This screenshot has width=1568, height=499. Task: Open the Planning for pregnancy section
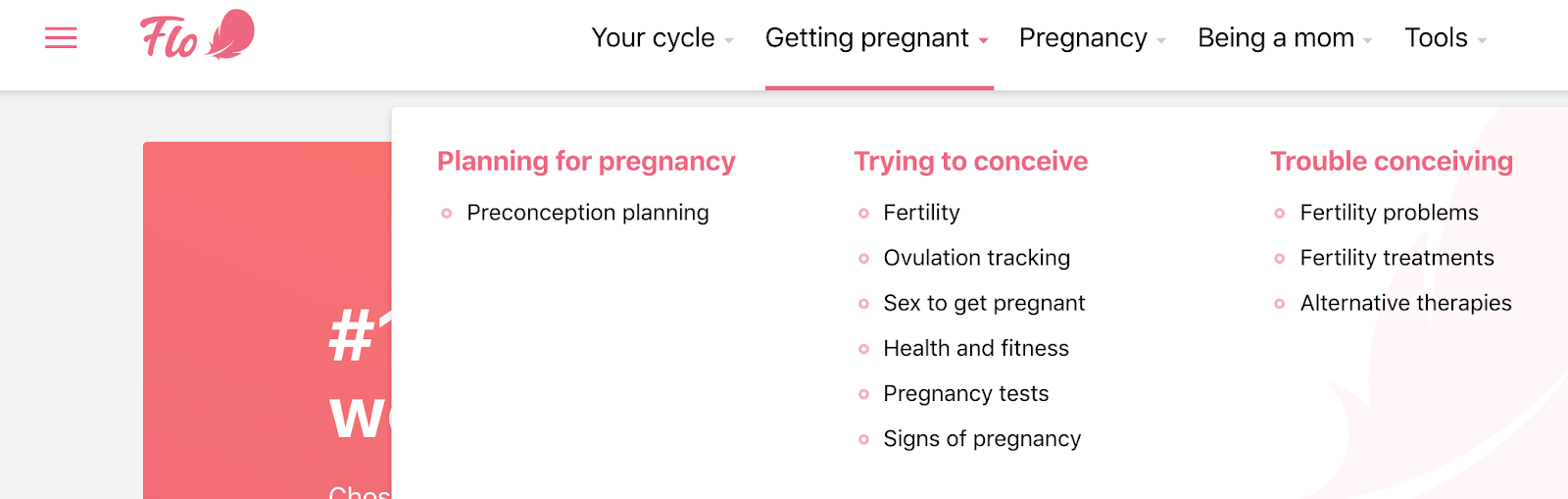pos(586,161)
